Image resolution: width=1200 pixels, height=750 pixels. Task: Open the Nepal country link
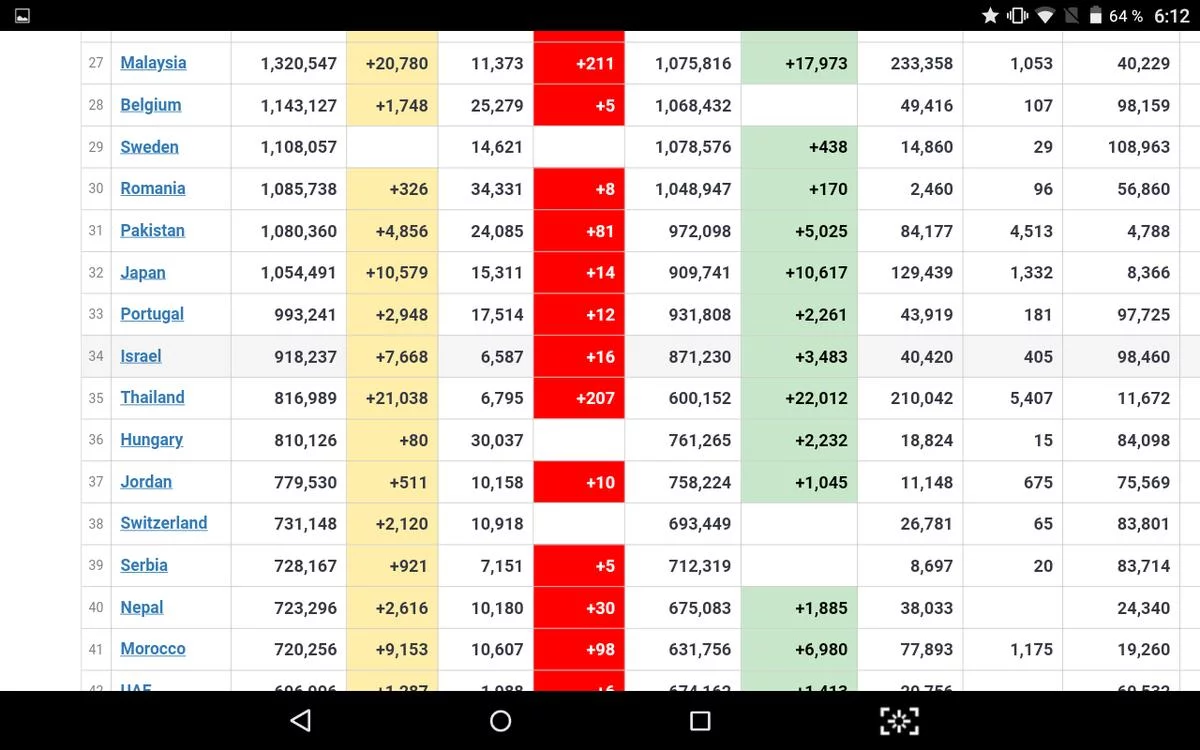[141, 607]
